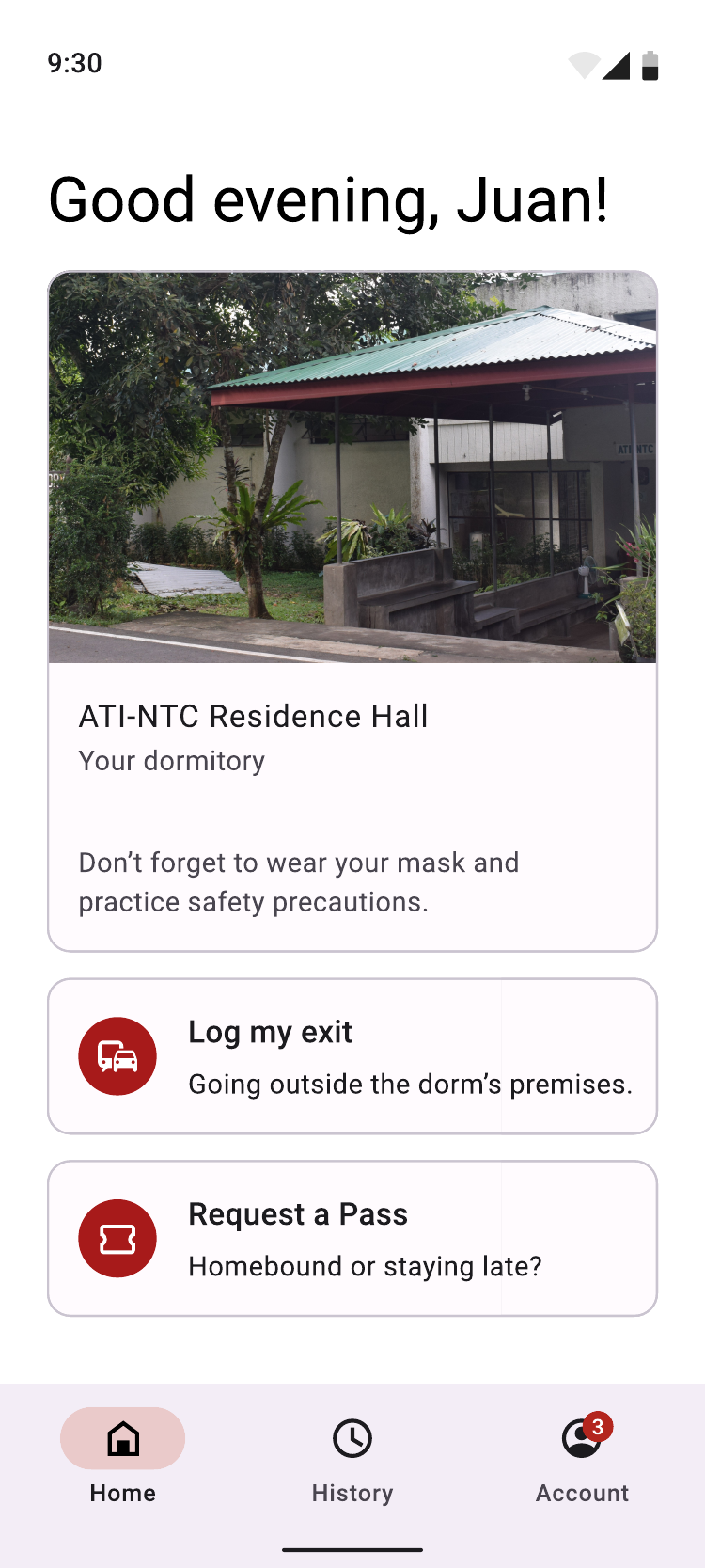
Task: Switch to the History tab
Action: tap(352, 1458)
